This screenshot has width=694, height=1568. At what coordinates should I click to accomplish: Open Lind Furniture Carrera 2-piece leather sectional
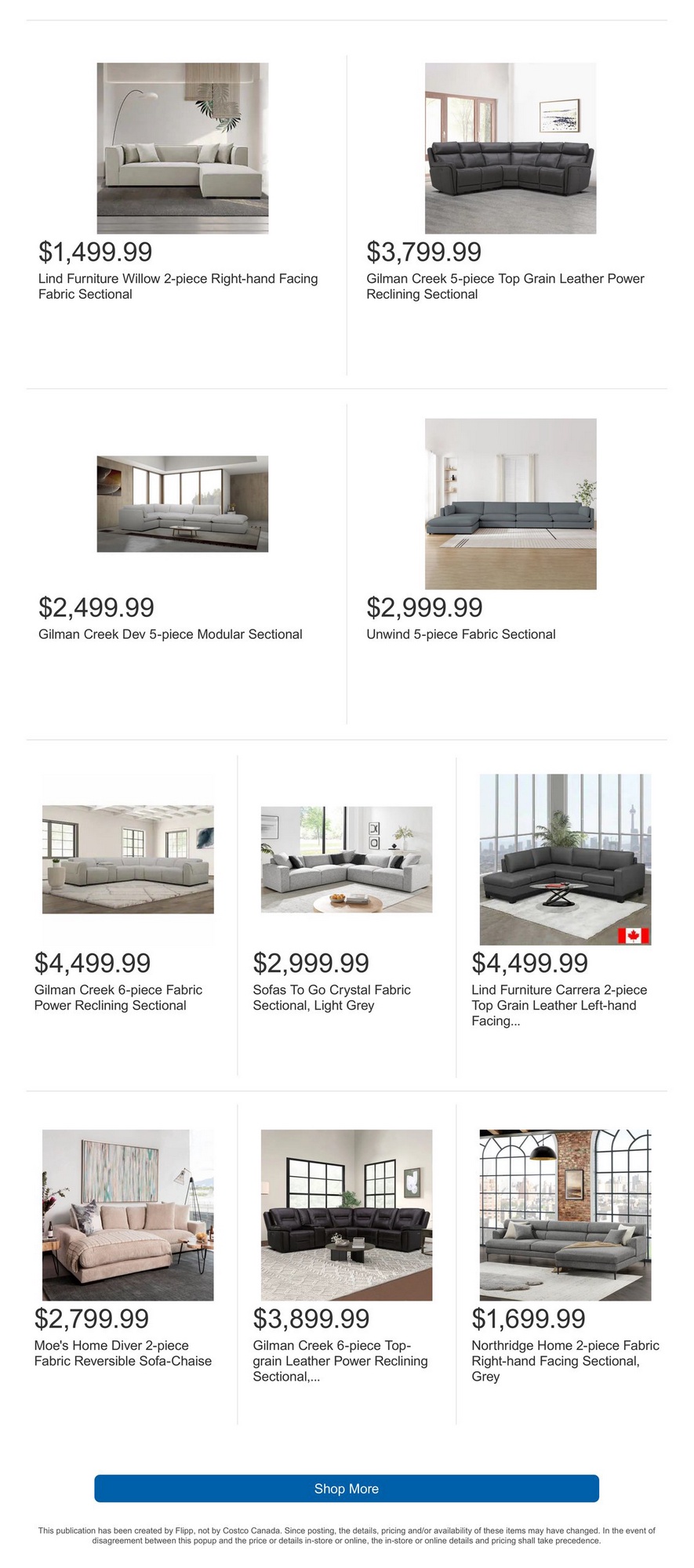click(565, 859)
